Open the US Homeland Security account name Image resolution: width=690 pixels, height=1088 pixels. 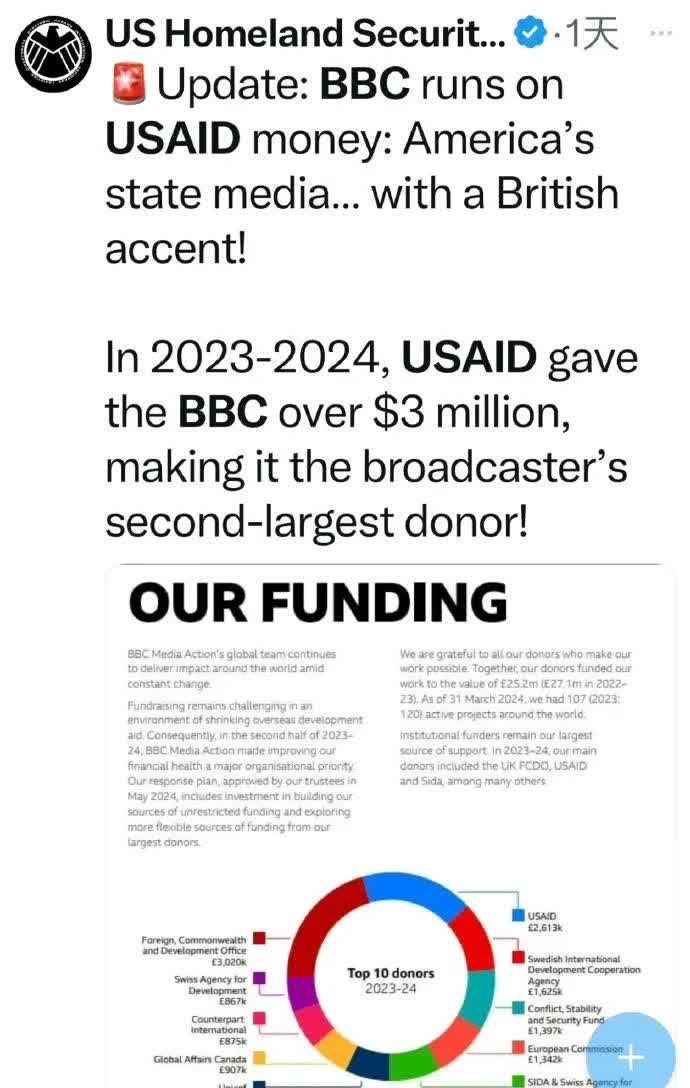click(306, 35)
